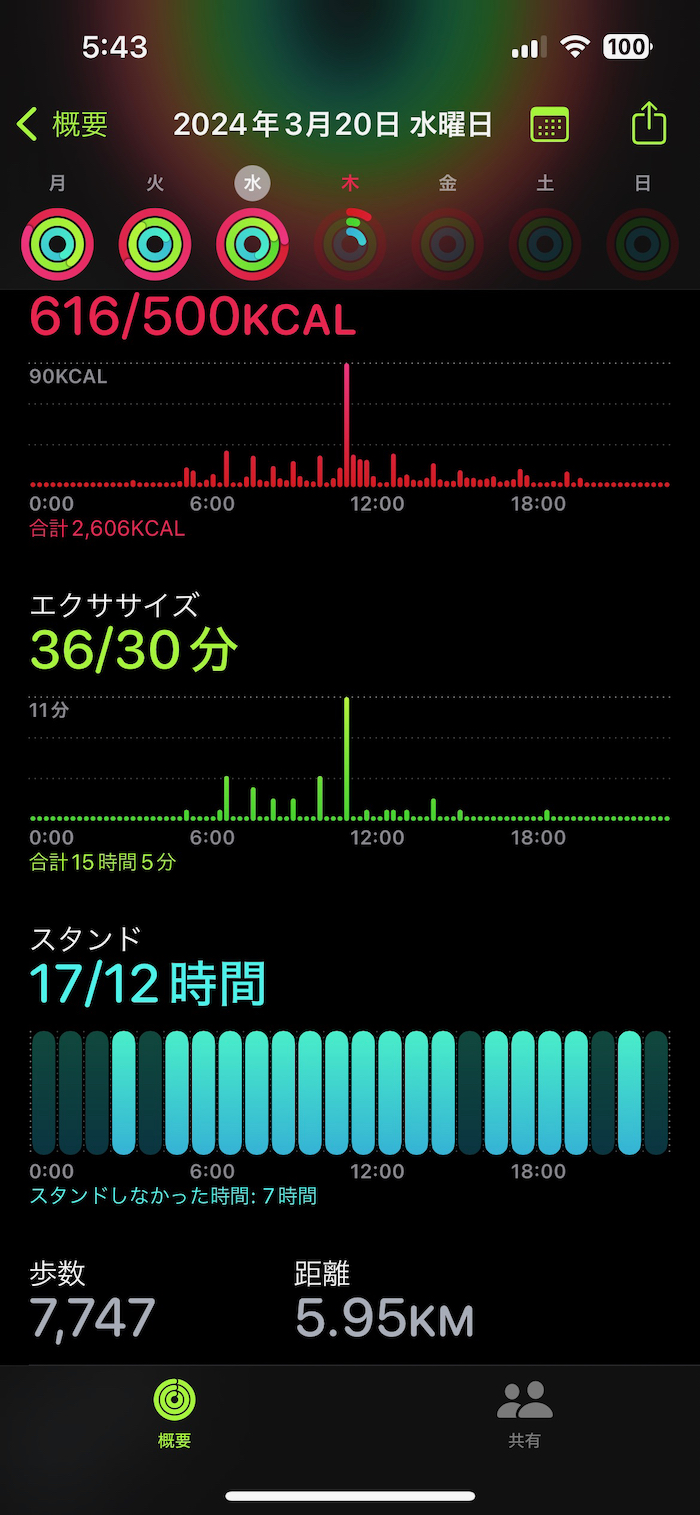Select Thursday's (木) activity rings
The width and height of the screenshot is (700, 1515).
point(350,244)
